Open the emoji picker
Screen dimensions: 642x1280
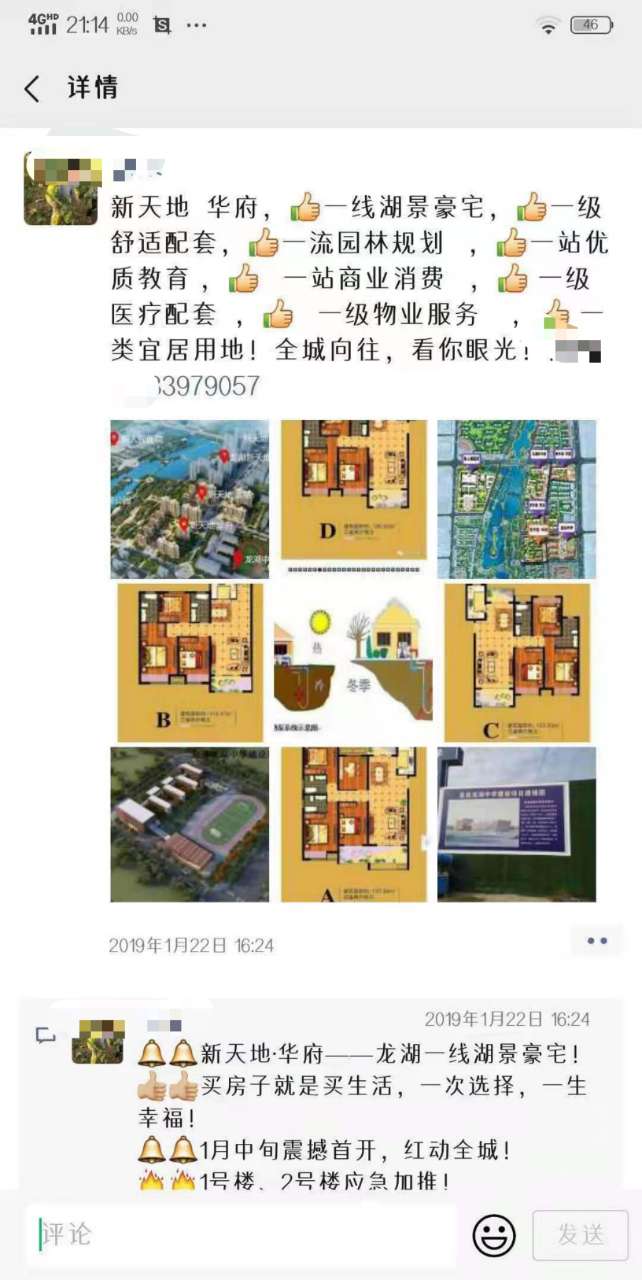coord(494,1235)
